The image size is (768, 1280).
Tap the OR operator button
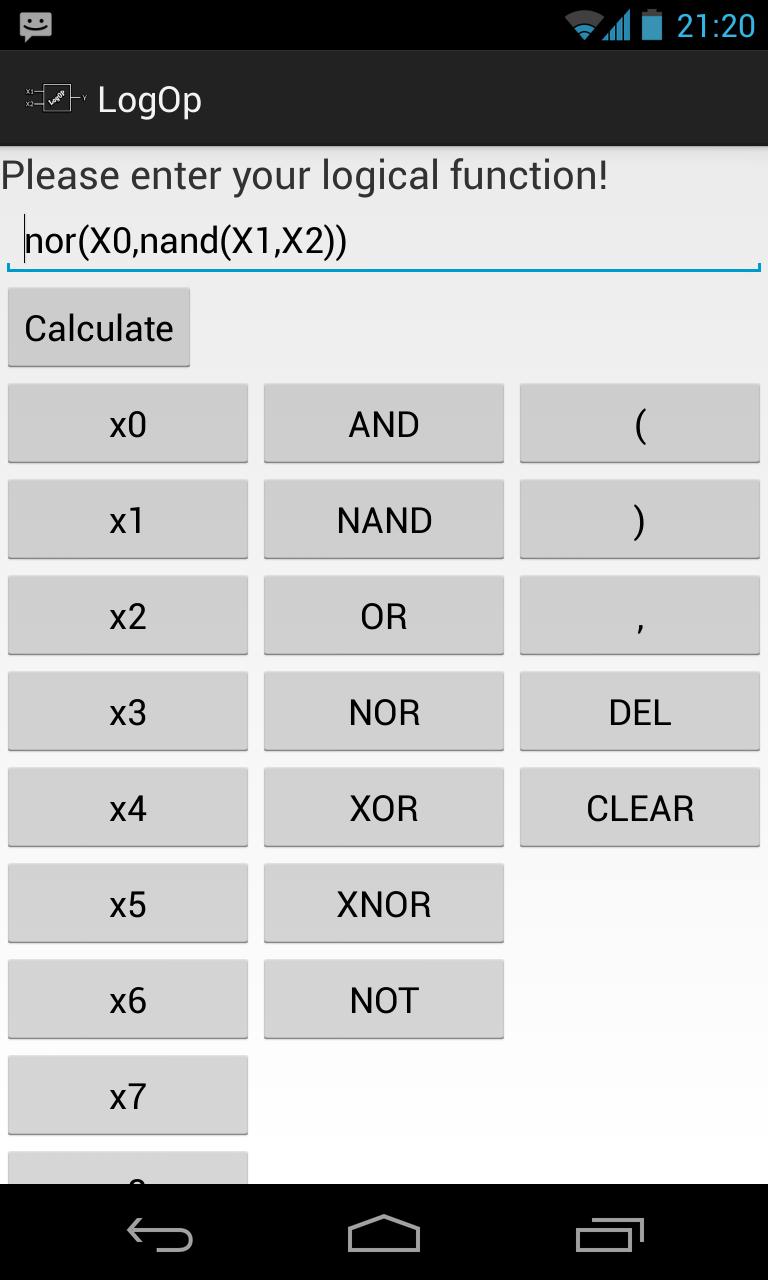coord(384,616)
